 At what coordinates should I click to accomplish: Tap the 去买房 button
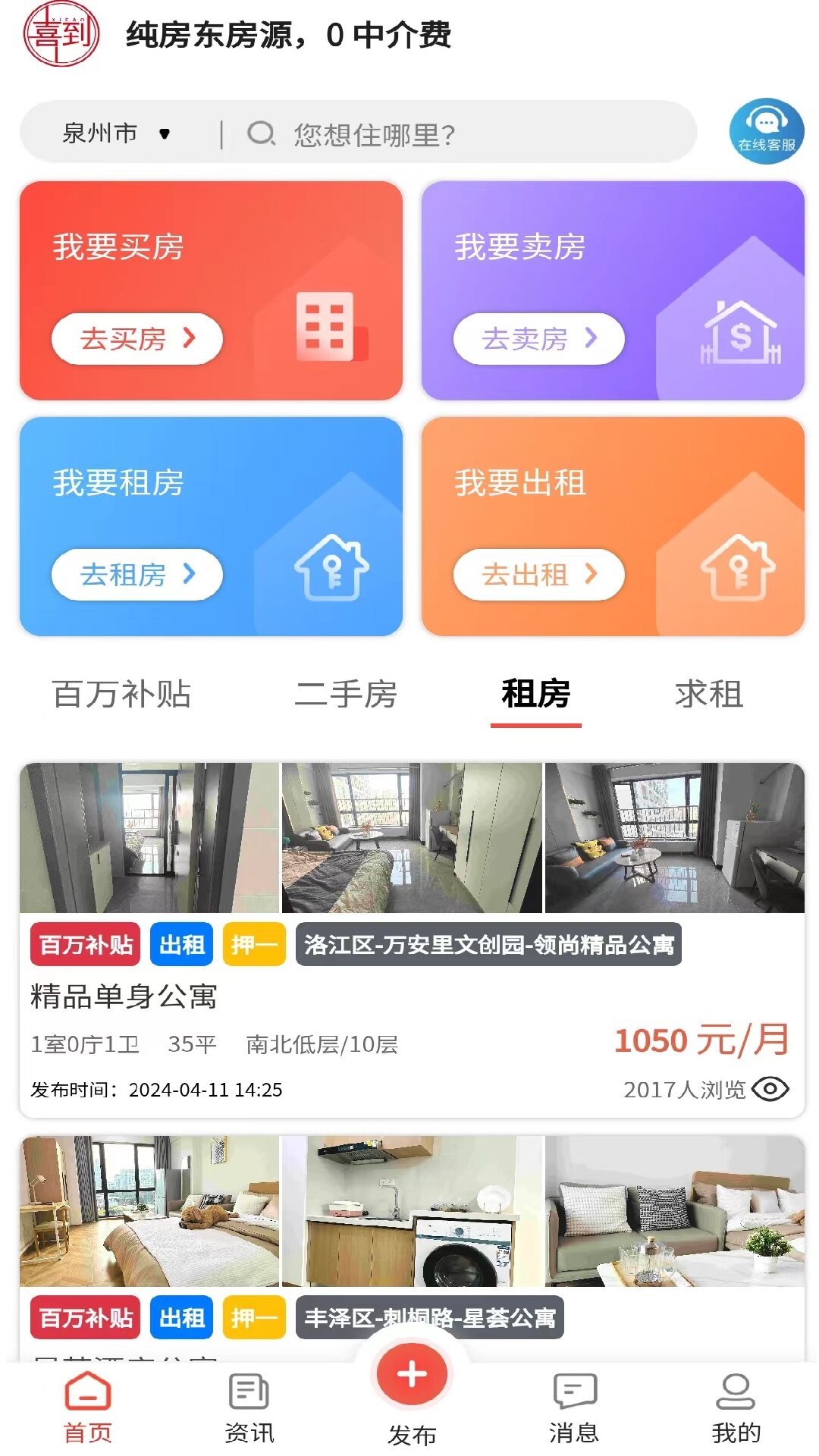[x=136, y=339]
